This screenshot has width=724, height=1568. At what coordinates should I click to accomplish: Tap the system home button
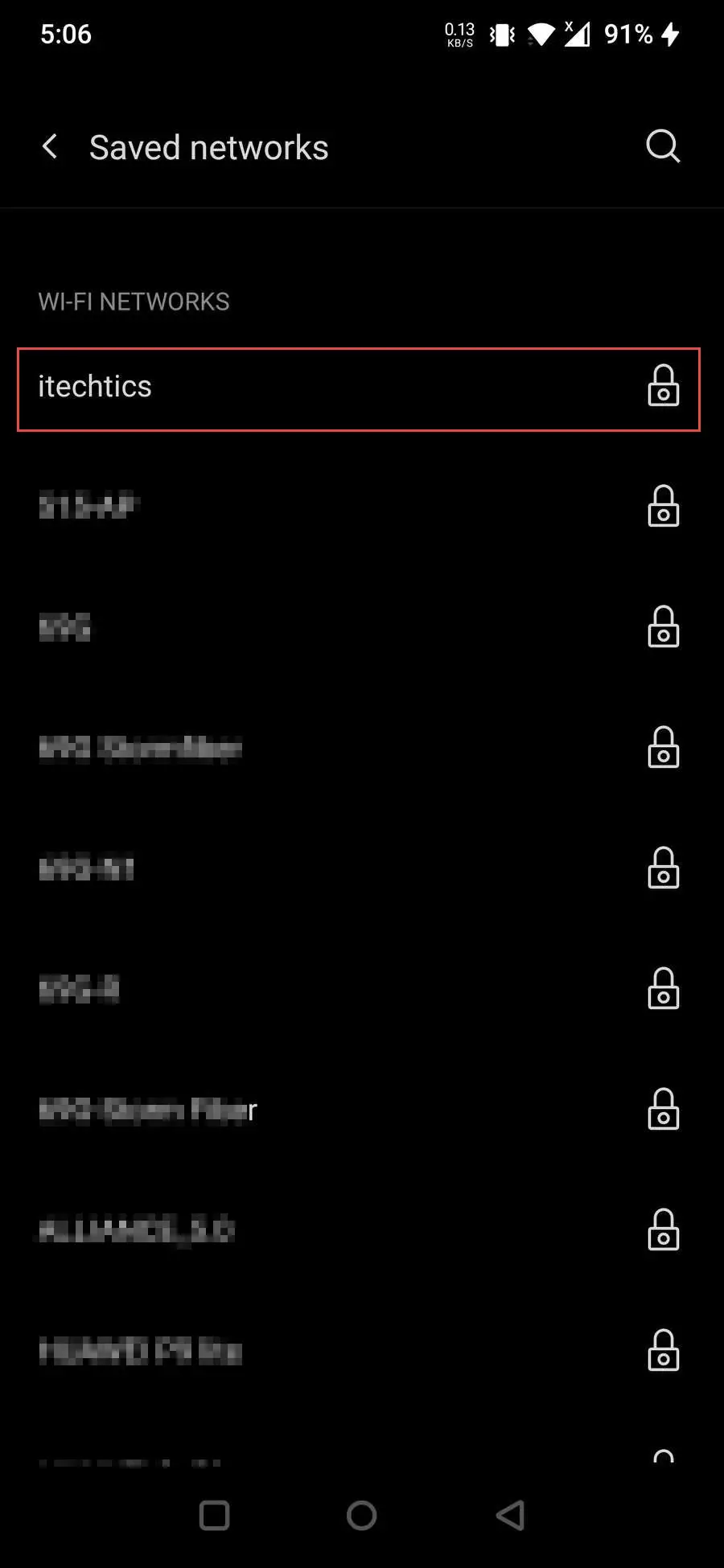tap(361, 1516)
